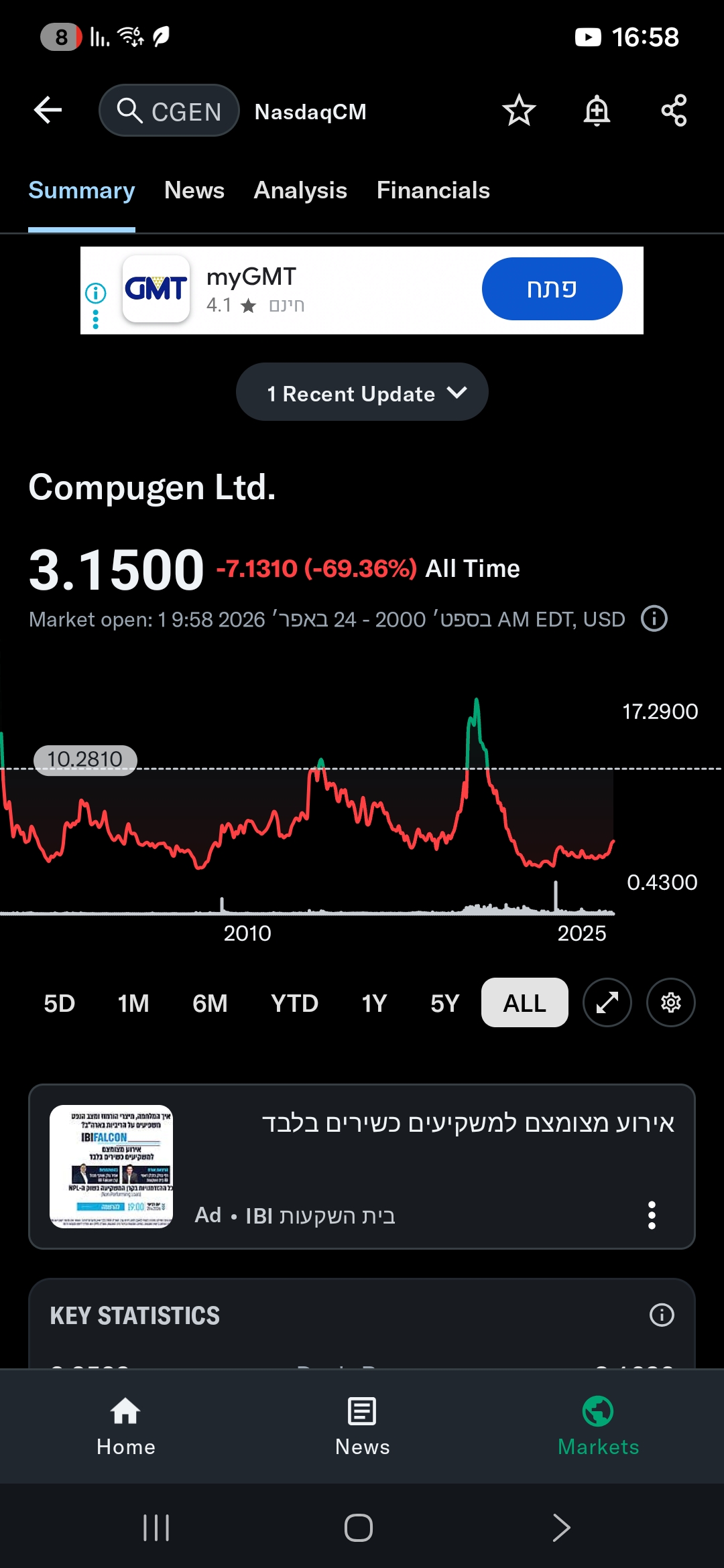Expand the 1 Recent Update dropdown
724x1568 pixels.
pyautogui.click(x=362, y=393)
